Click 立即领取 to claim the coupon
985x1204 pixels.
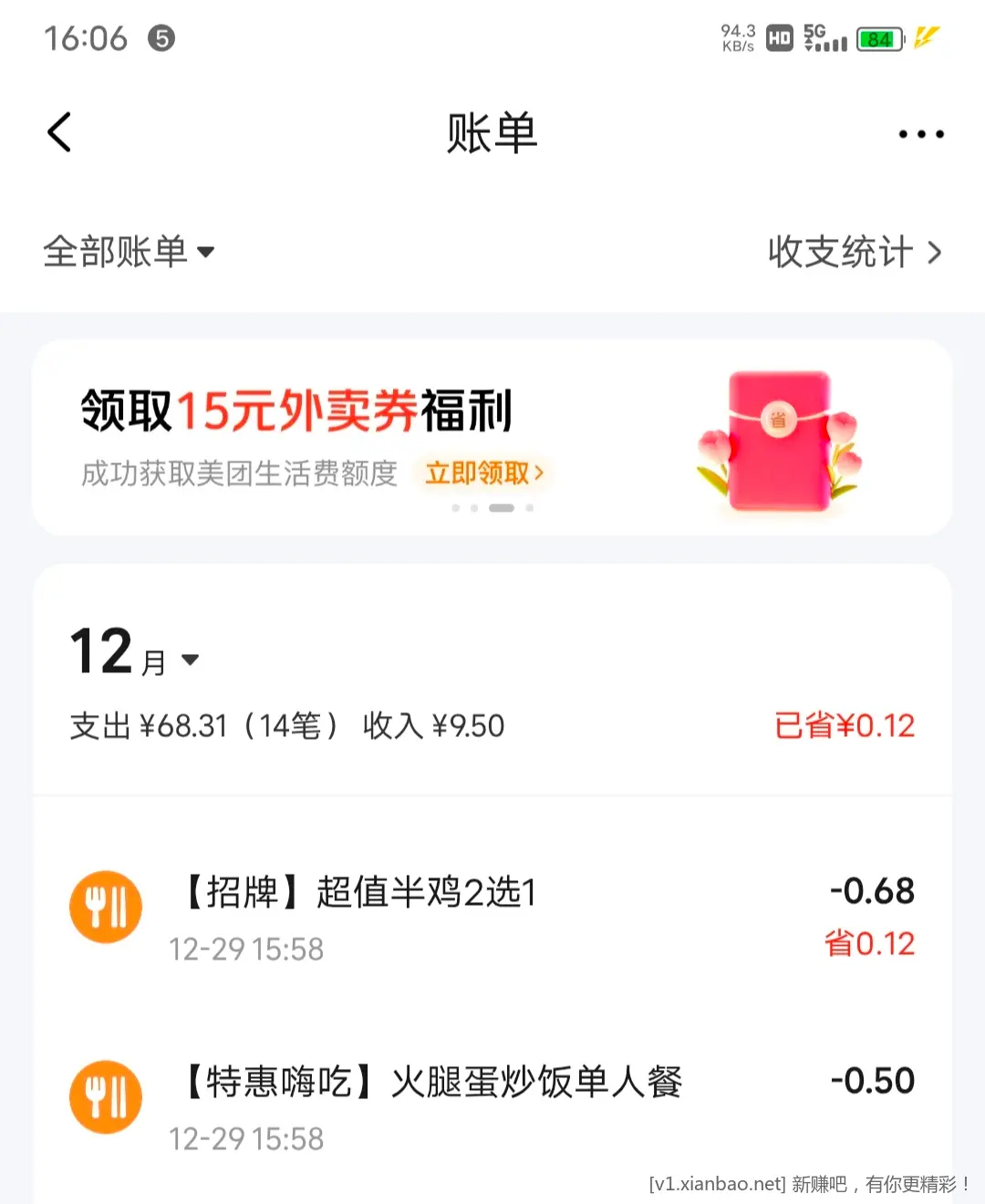click(483, 473)
